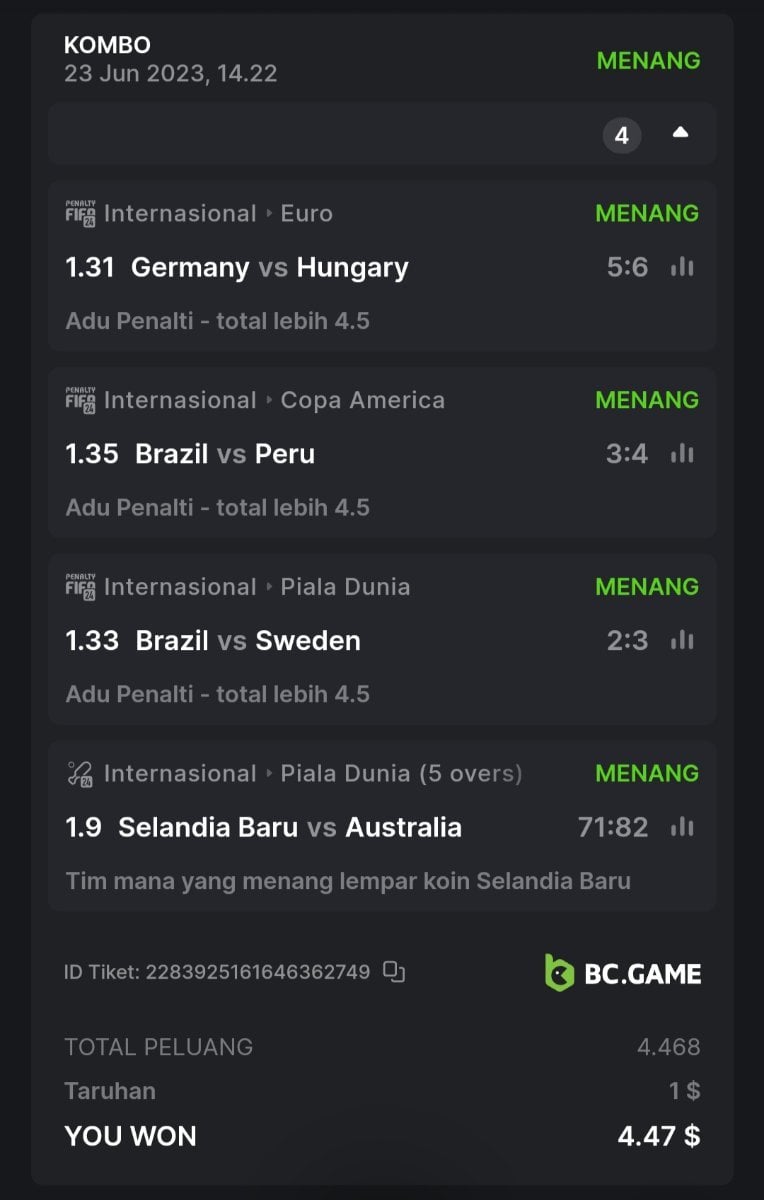Open statistics icon for Selandia Baru vs Australia

682,827
